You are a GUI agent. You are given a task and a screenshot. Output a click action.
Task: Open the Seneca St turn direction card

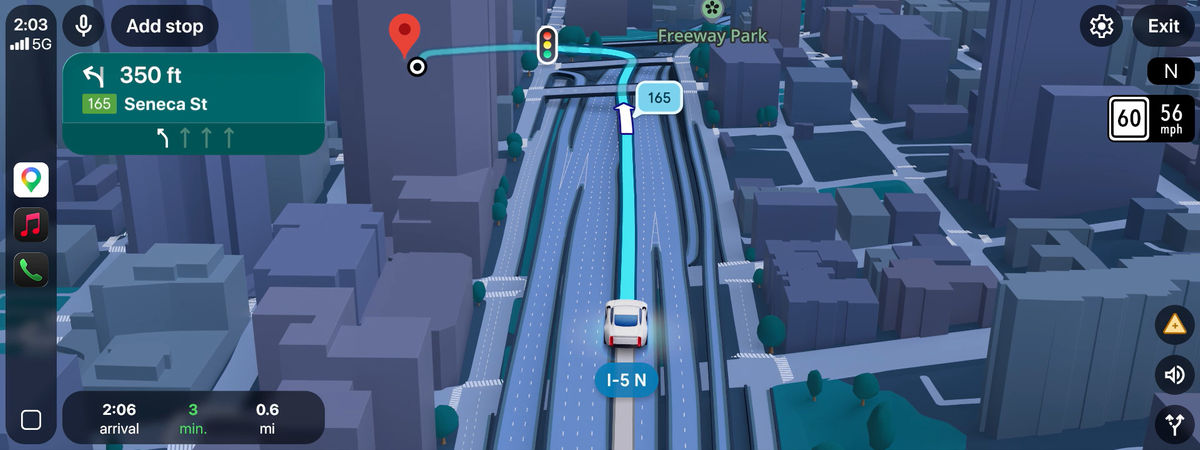click(193, 103)
